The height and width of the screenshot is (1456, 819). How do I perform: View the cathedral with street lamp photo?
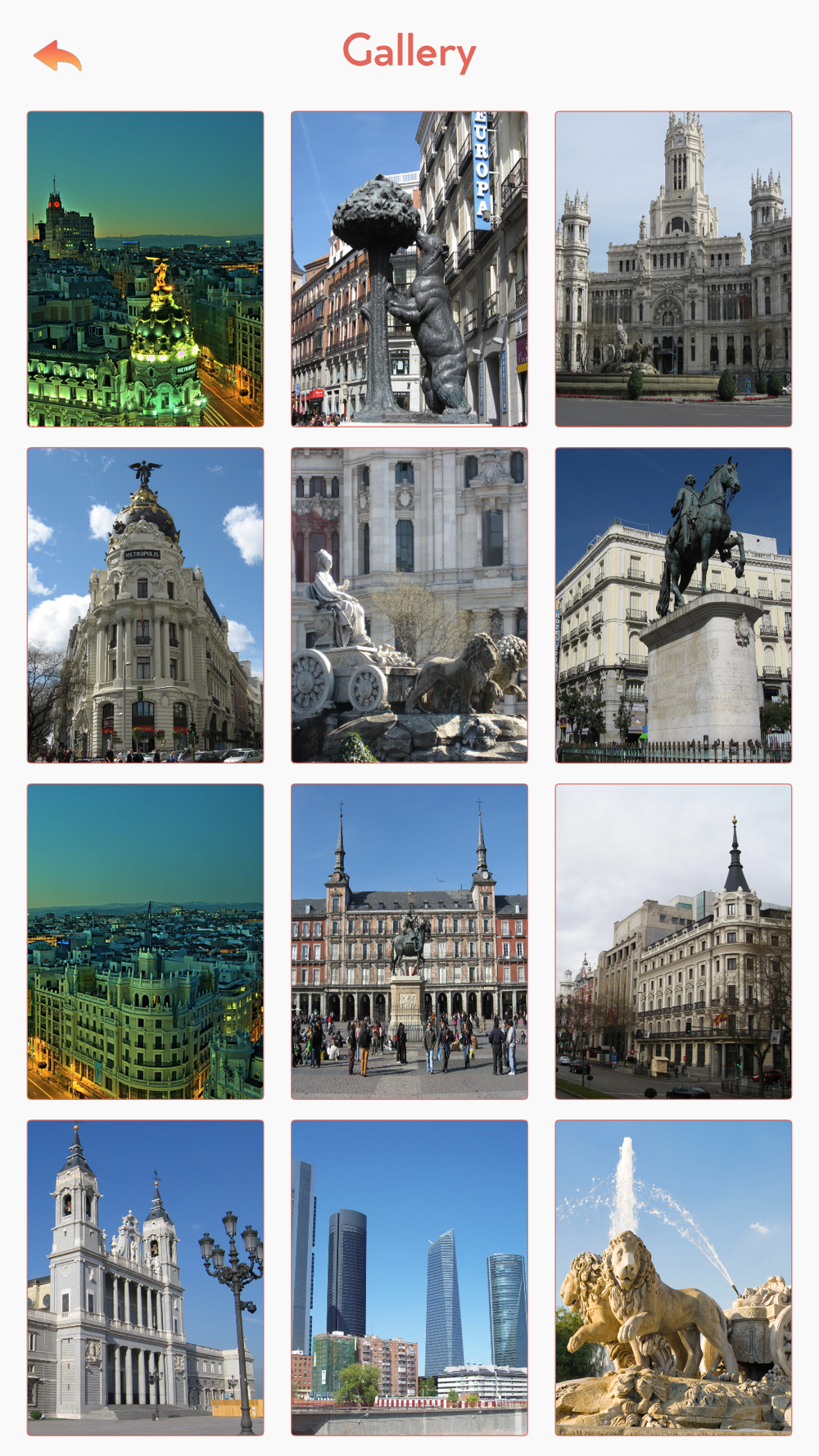tap(146, 1277)
